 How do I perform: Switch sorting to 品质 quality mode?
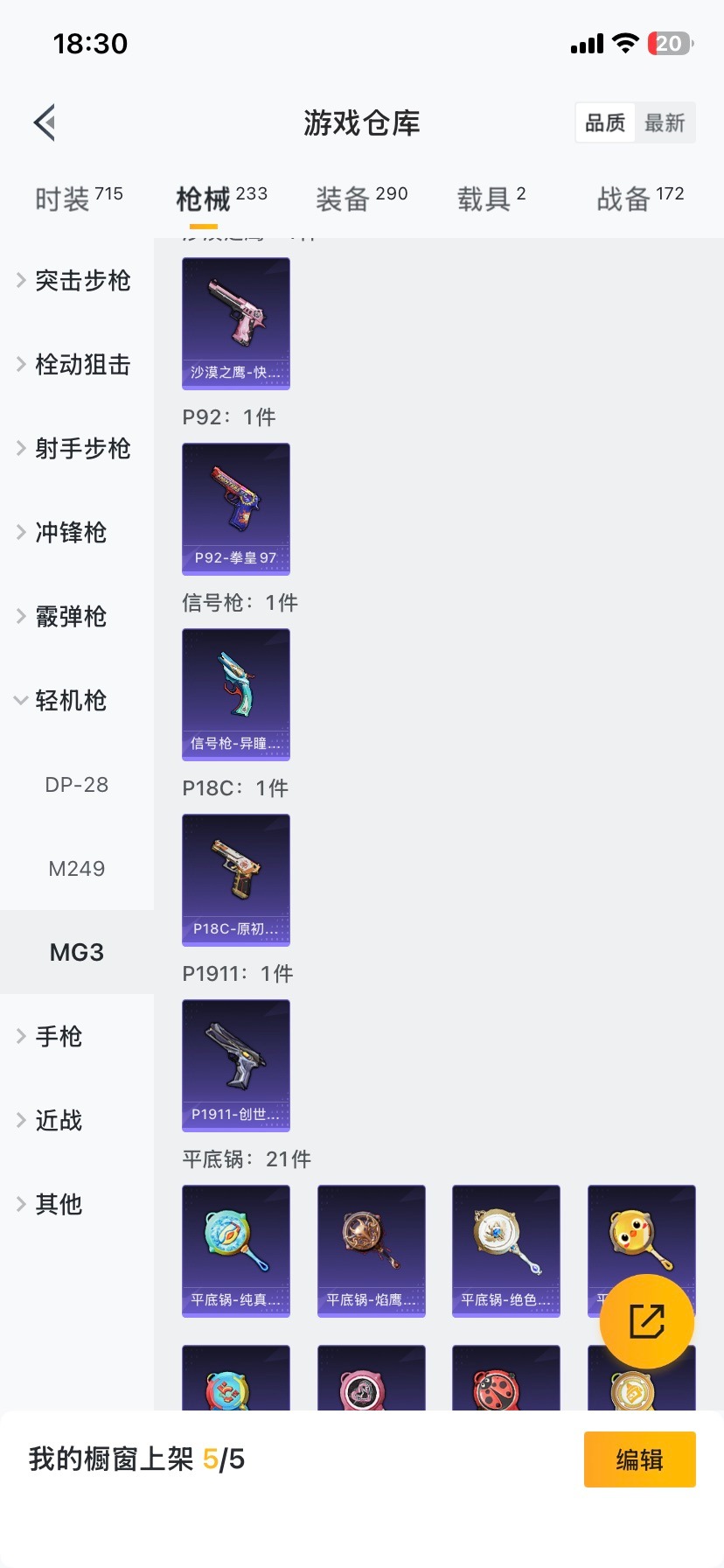click(x=604, y=122)
